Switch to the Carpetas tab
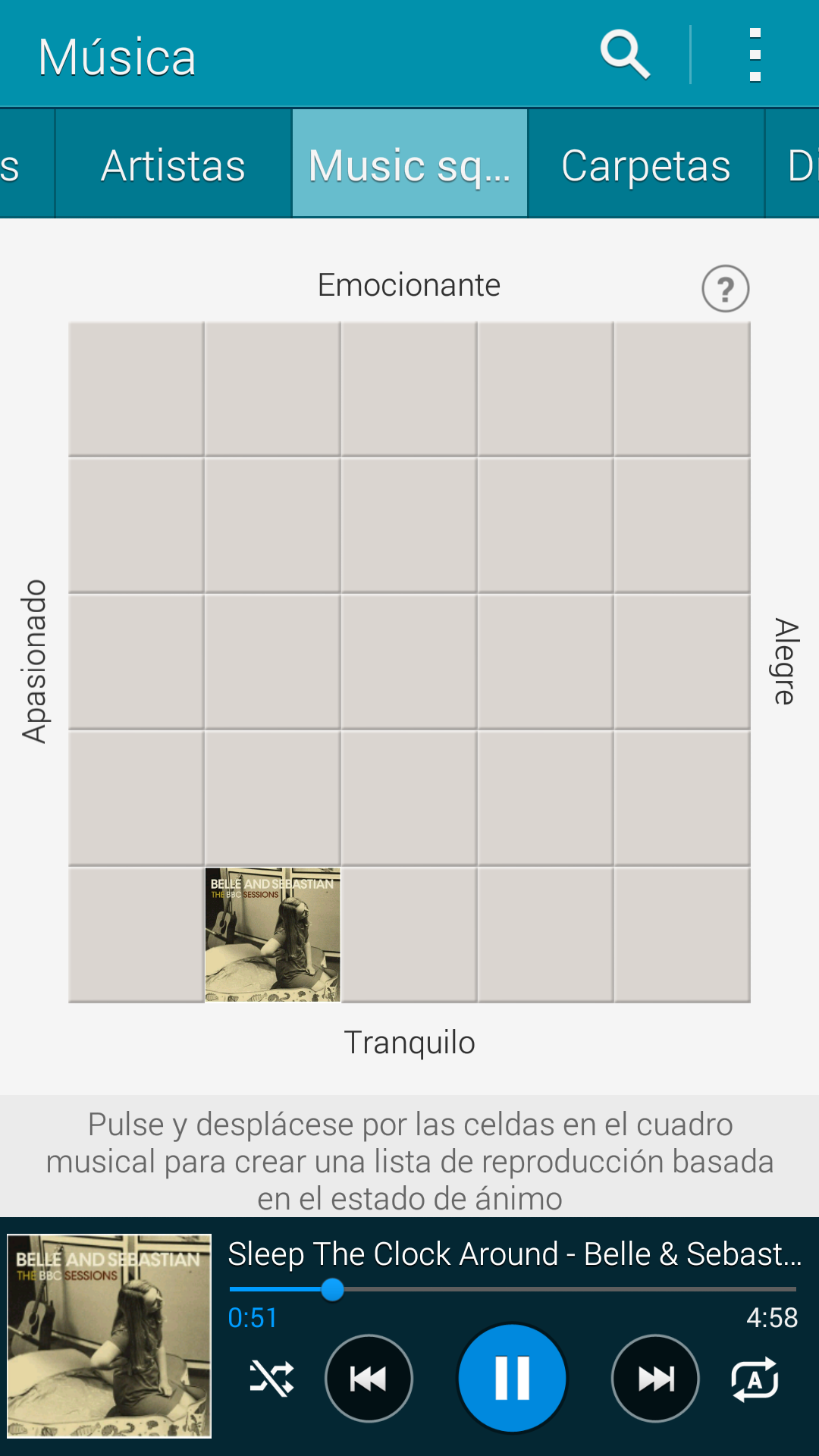 [646, 165]
